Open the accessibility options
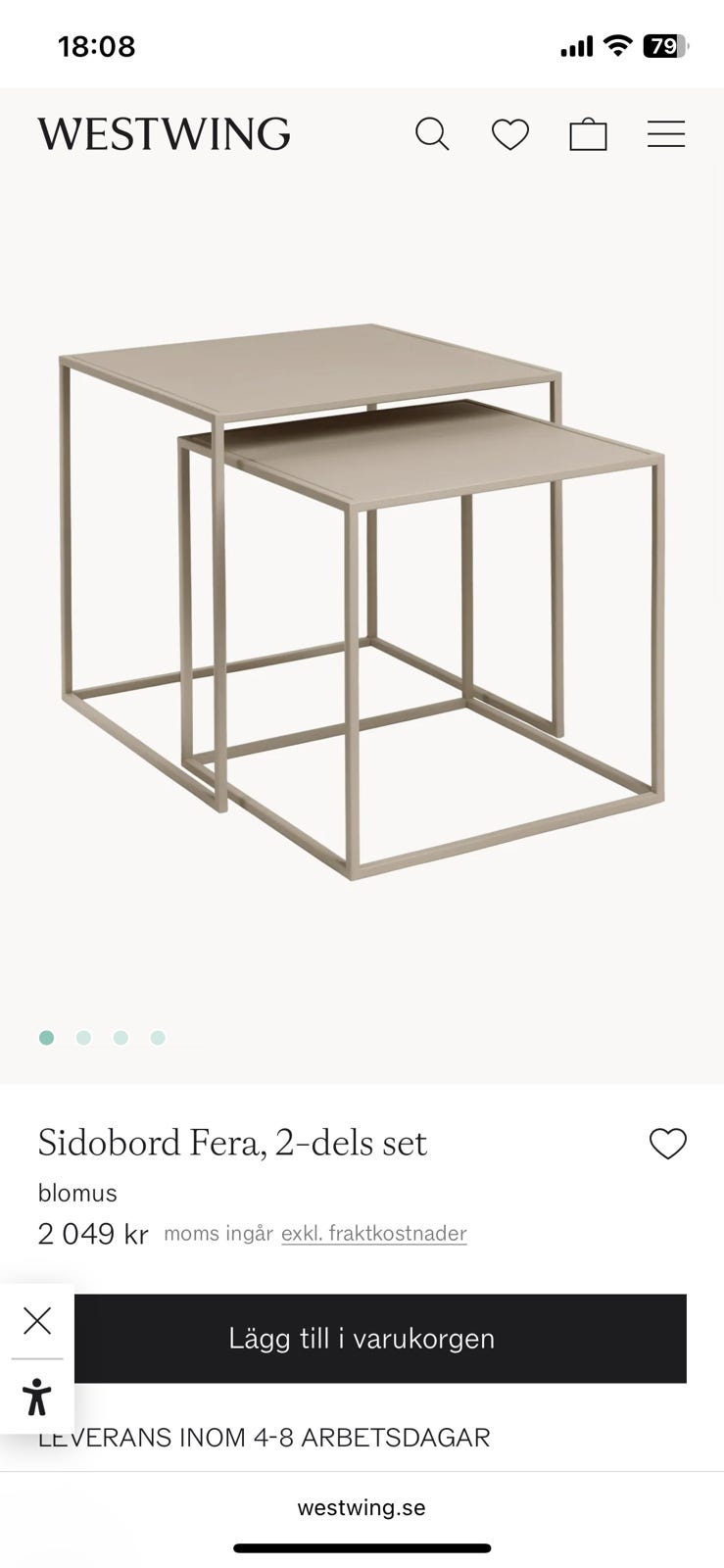The image size is (724, 1568). point(37,1396)
